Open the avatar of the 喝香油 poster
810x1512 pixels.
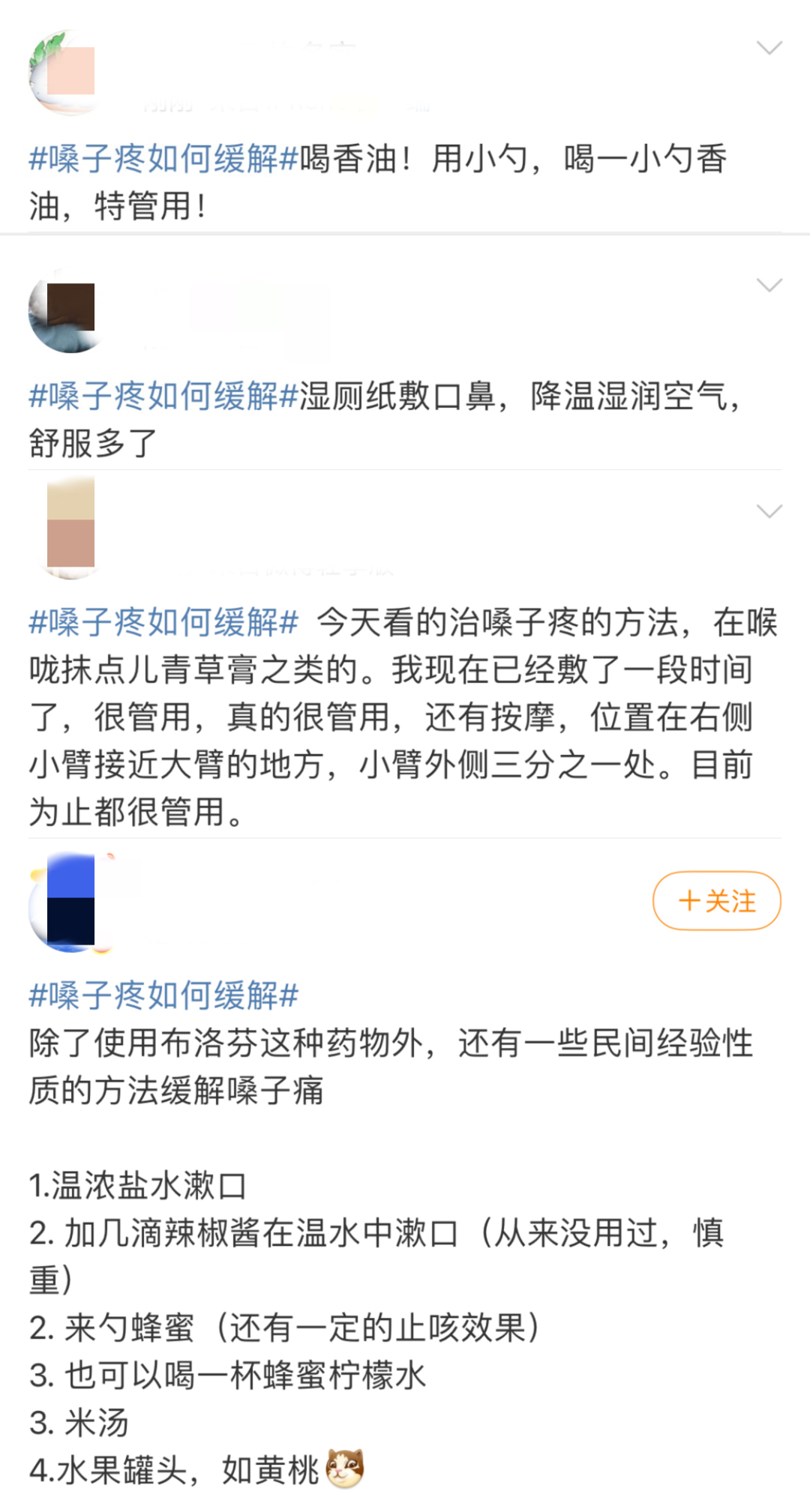pyautogui.click(x=69, y=73)
